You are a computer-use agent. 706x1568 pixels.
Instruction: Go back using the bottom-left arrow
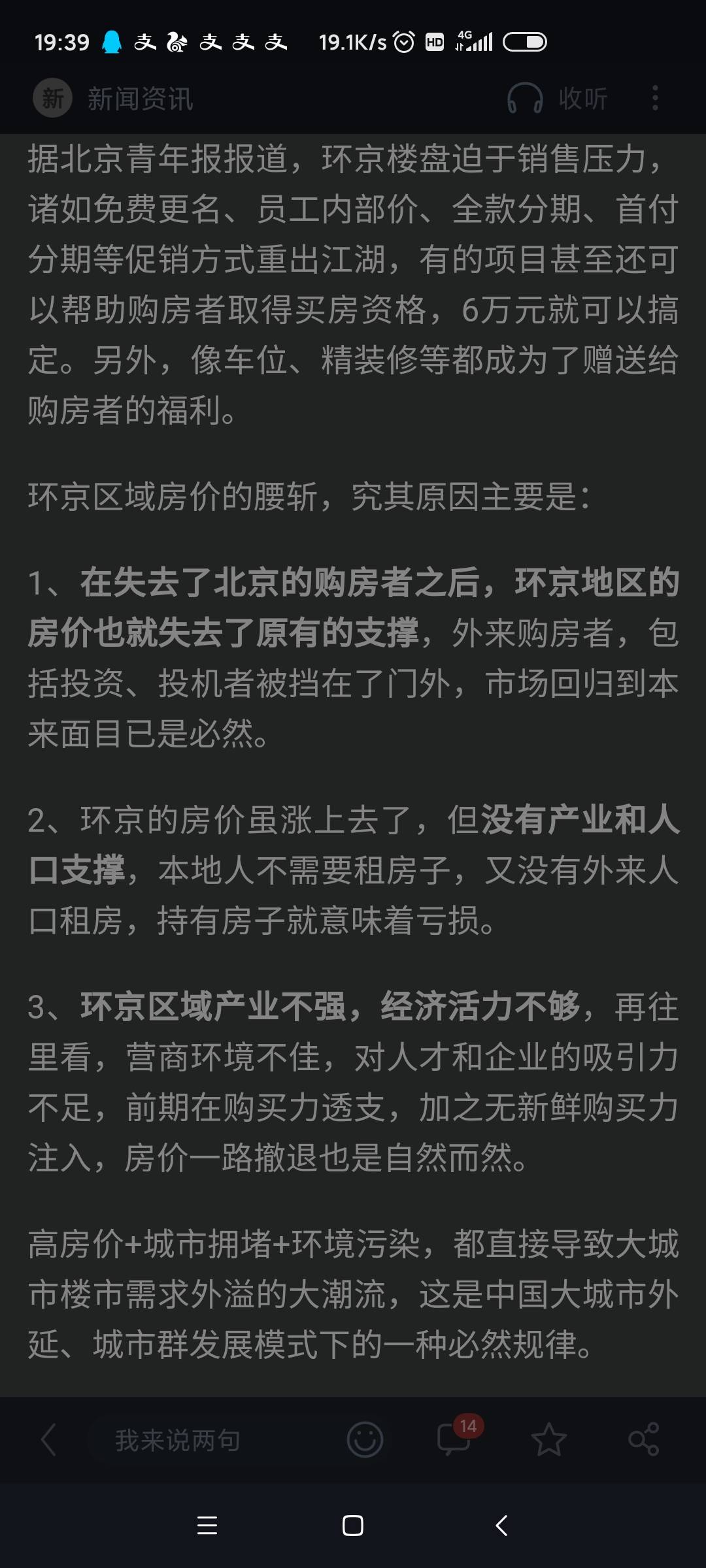tap(48, 1440)
